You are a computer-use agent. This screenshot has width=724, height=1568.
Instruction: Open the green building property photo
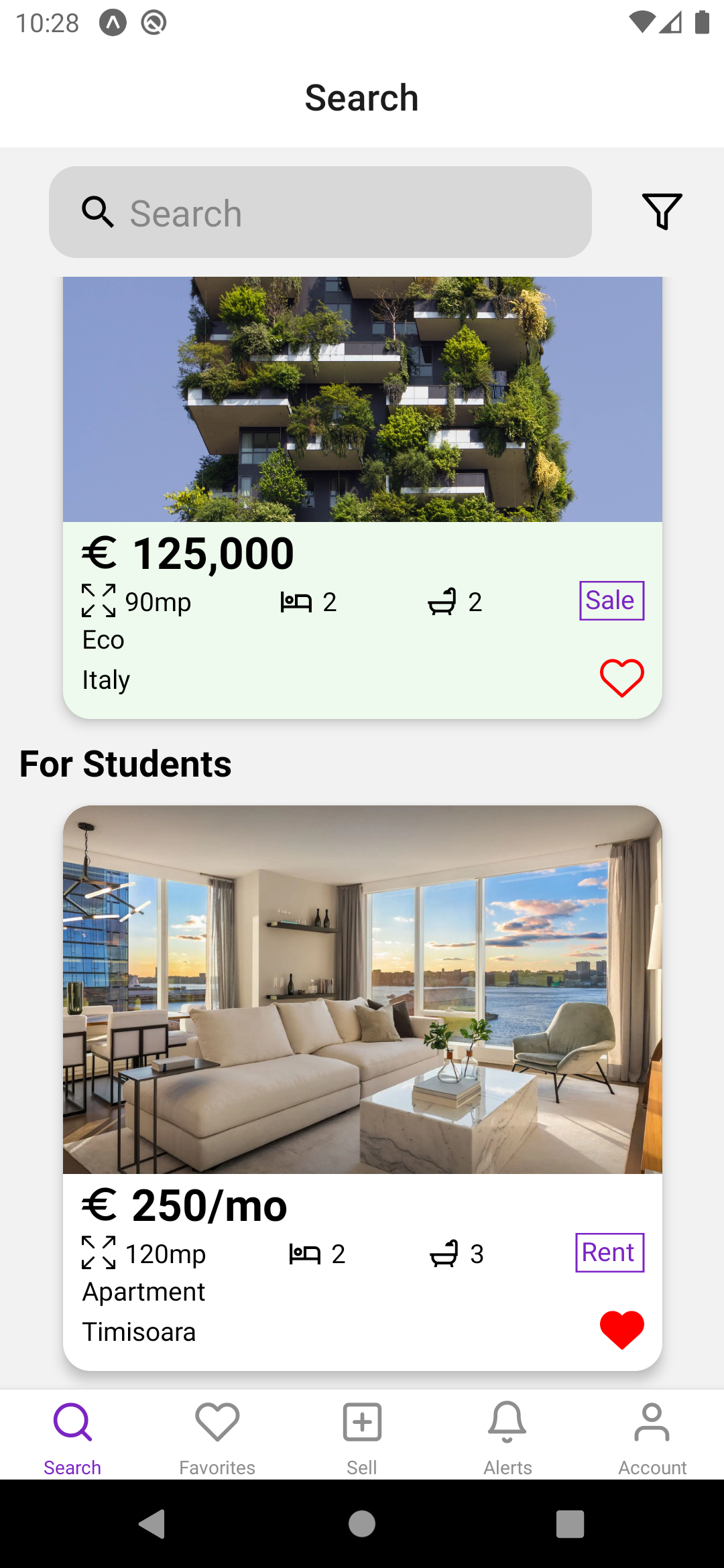362,399
